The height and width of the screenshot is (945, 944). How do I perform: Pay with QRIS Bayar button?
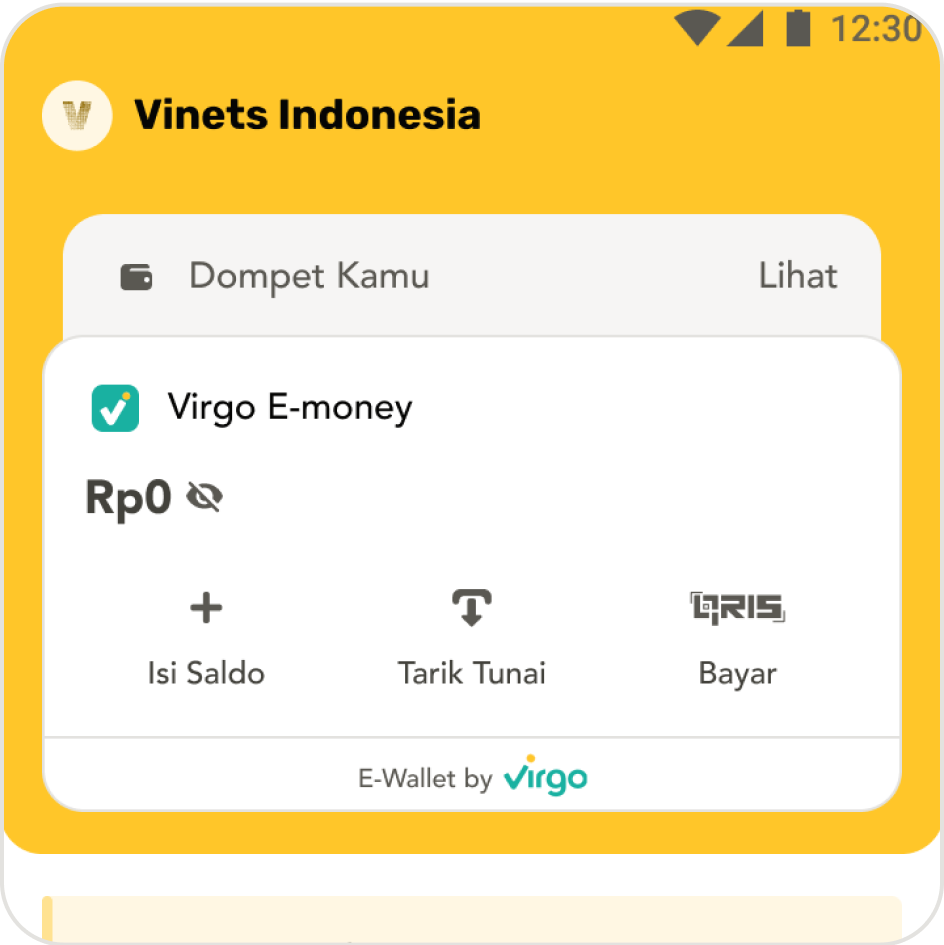coord(737,636)
